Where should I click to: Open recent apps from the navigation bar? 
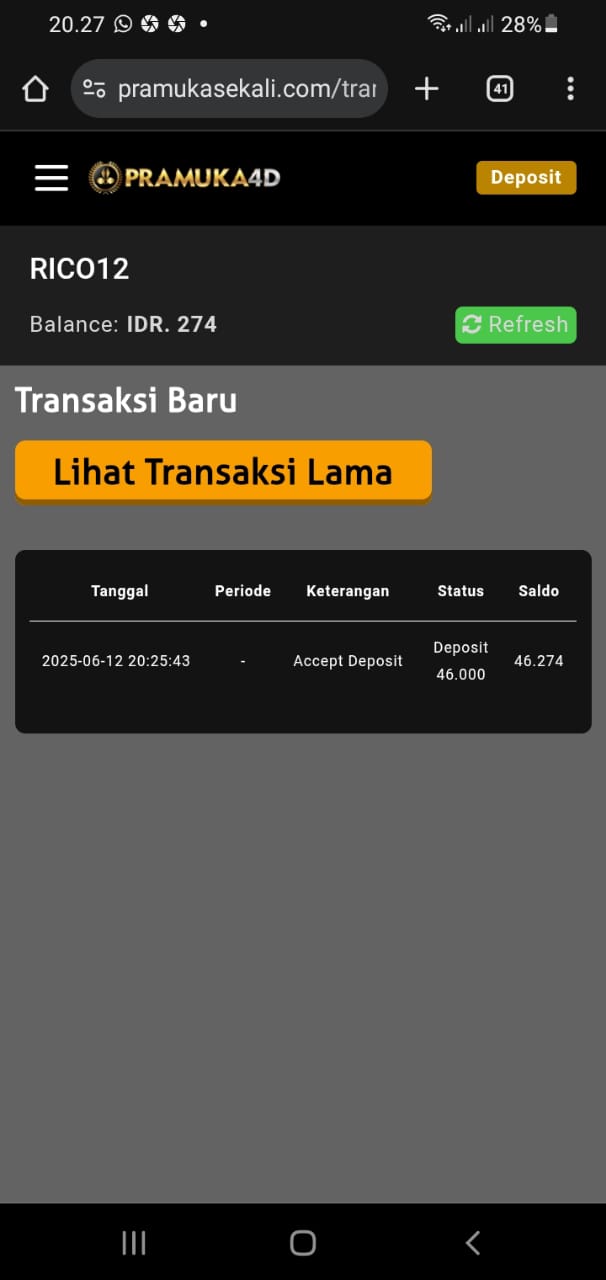click(x=133, y=1242)
